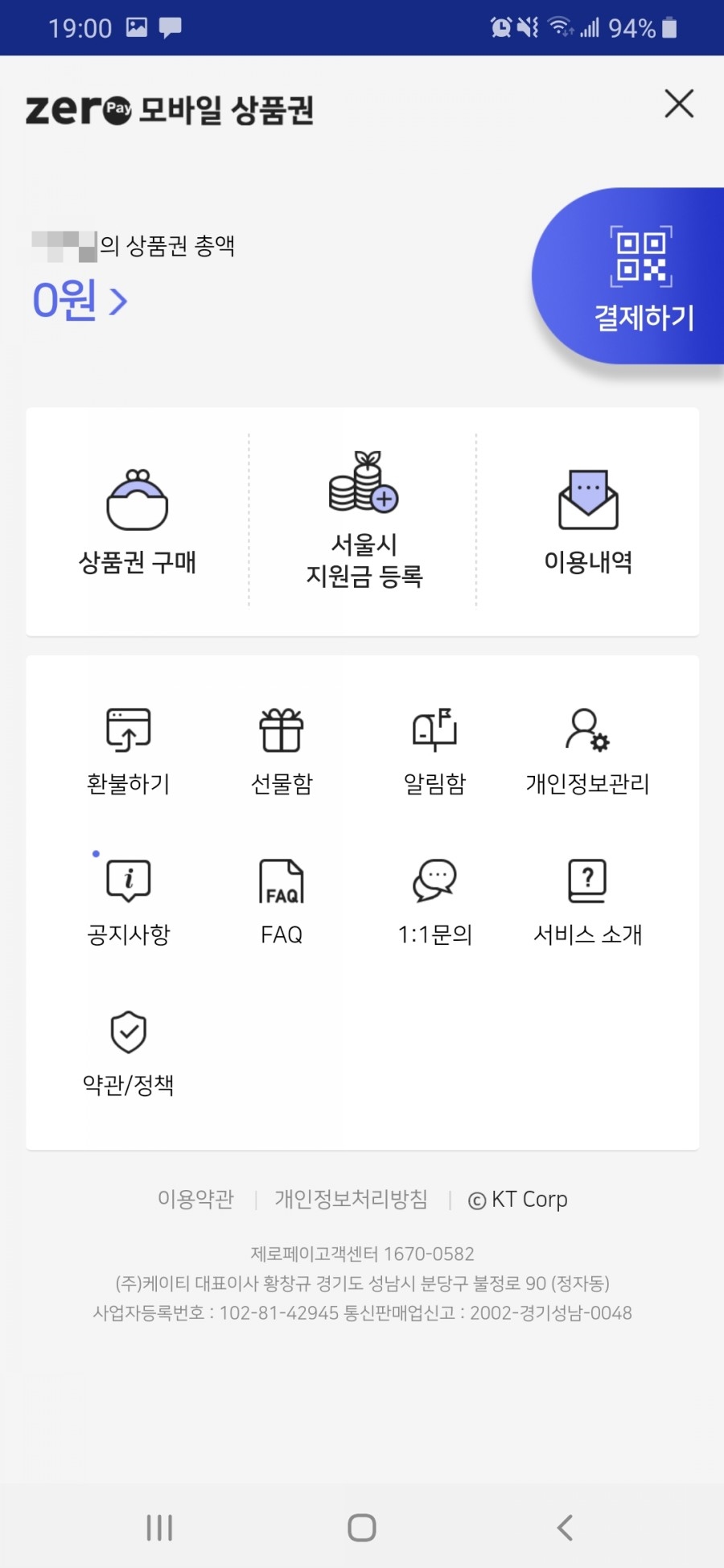Go to 개인정보관리 settings
This screenshot has height=1568, width=724.
point(587,751)
